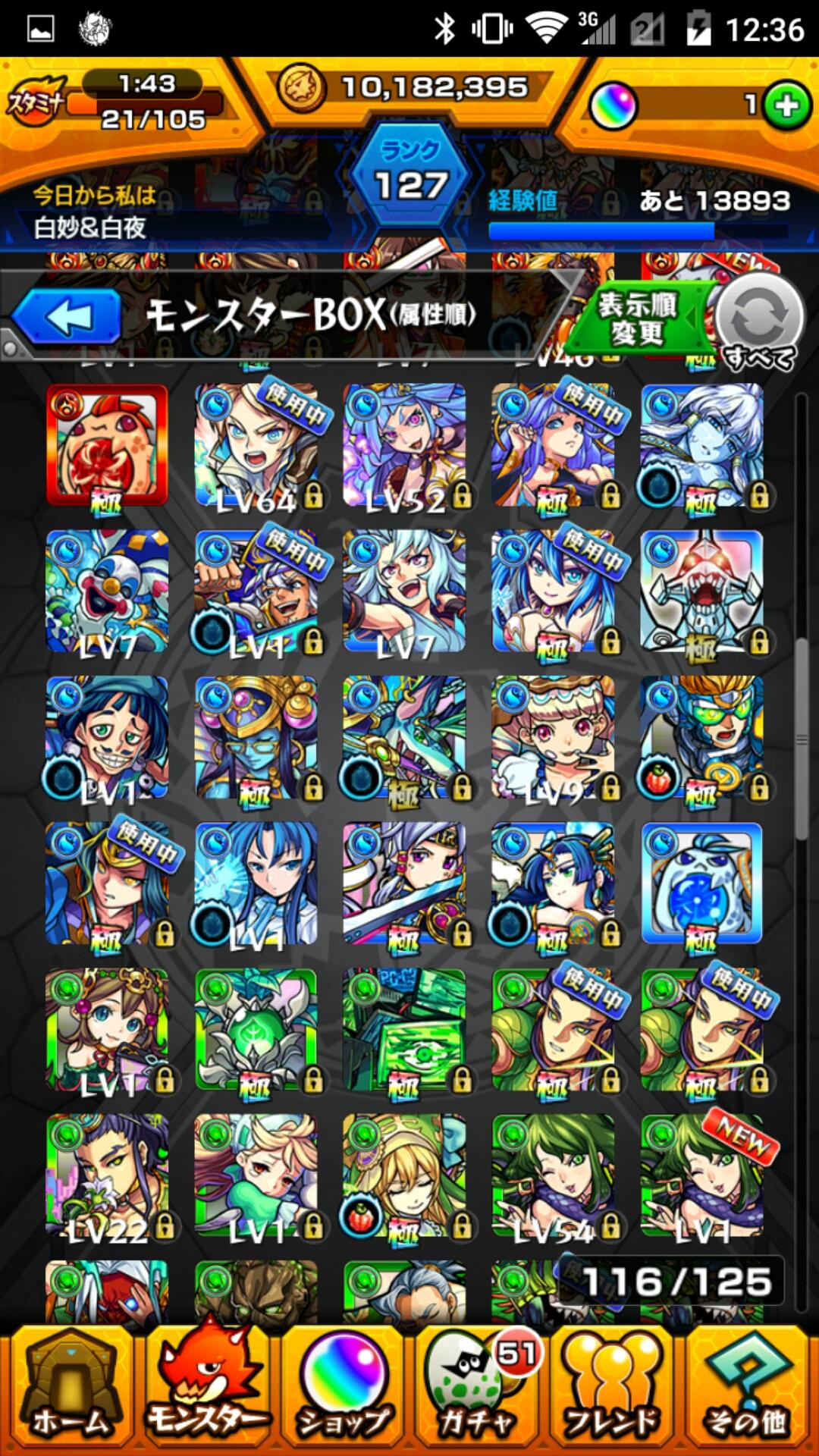Open the LV64 water monster tile

point(256,445)
